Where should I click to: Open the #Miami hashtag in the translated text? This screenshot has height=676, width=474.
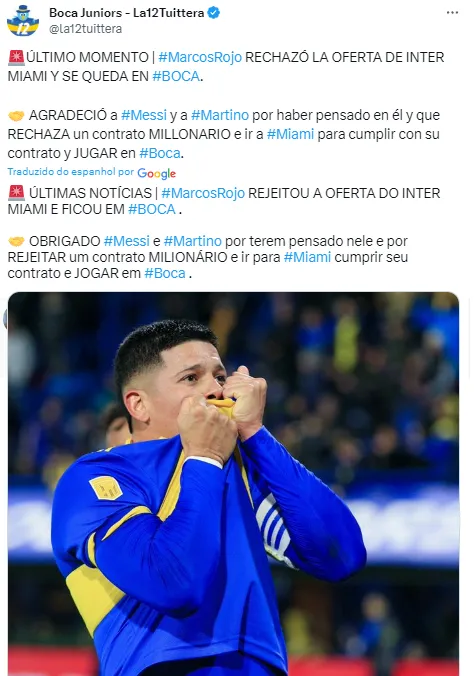coord(307,257)
